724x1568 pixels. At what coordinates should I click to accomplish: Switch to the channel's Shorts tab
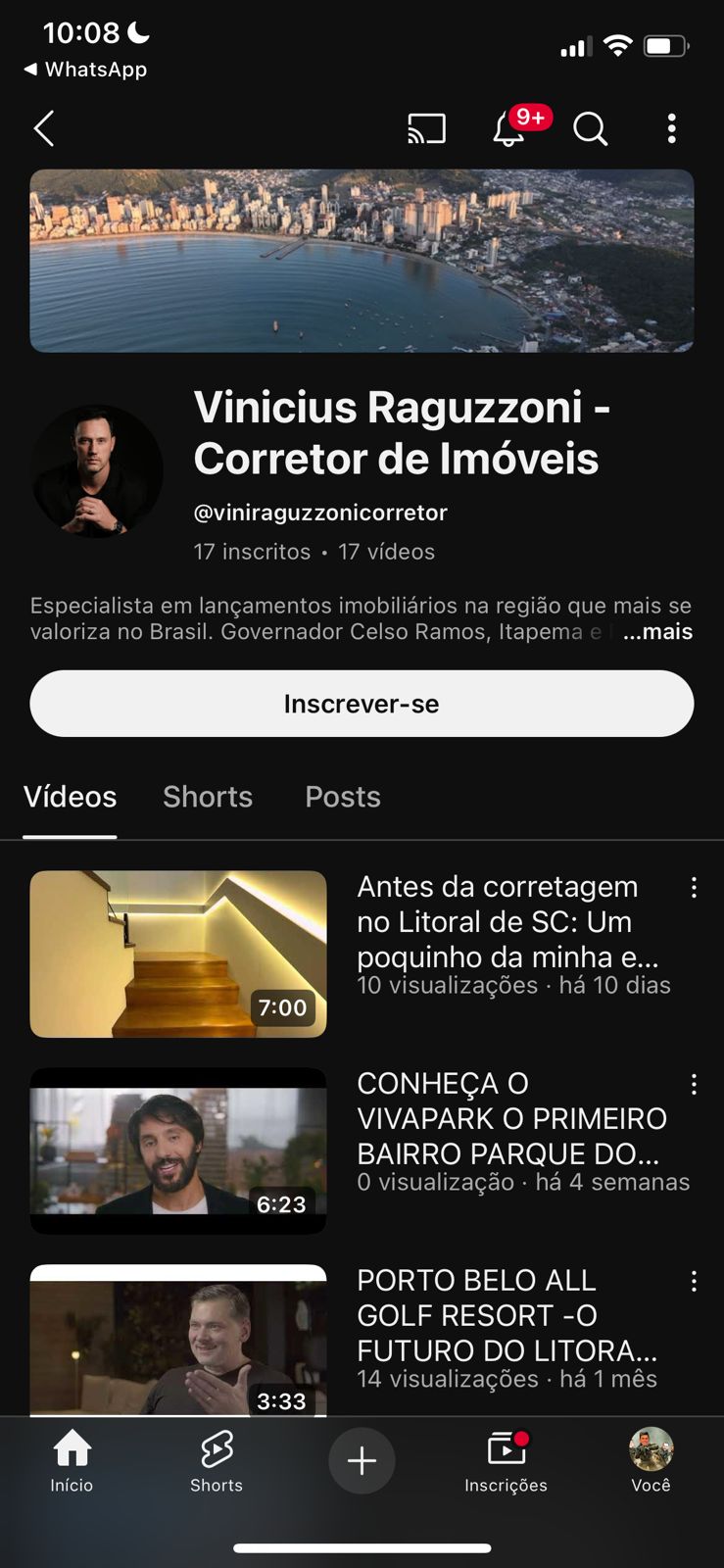coord(208,797)
